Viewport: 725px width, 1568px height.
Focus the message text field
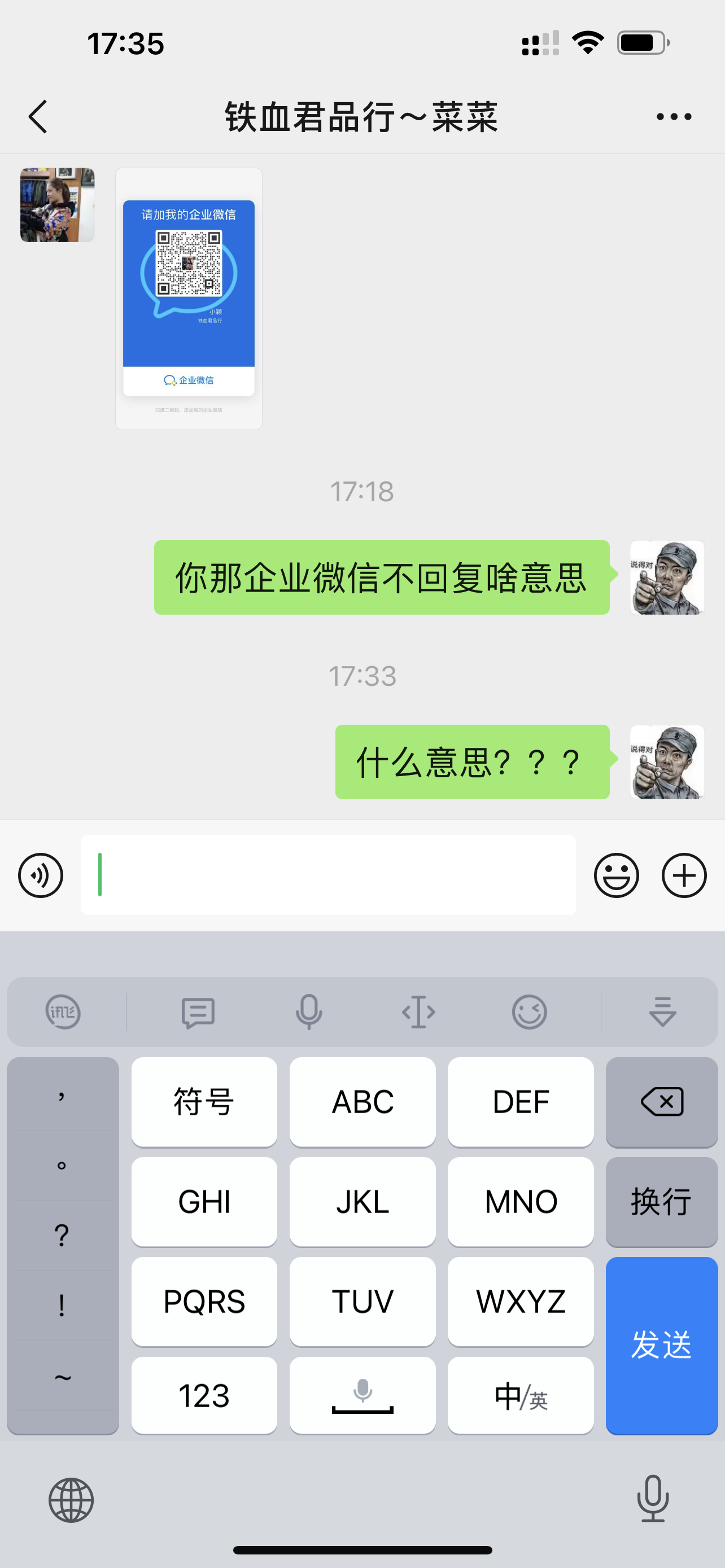pos(329,875)
